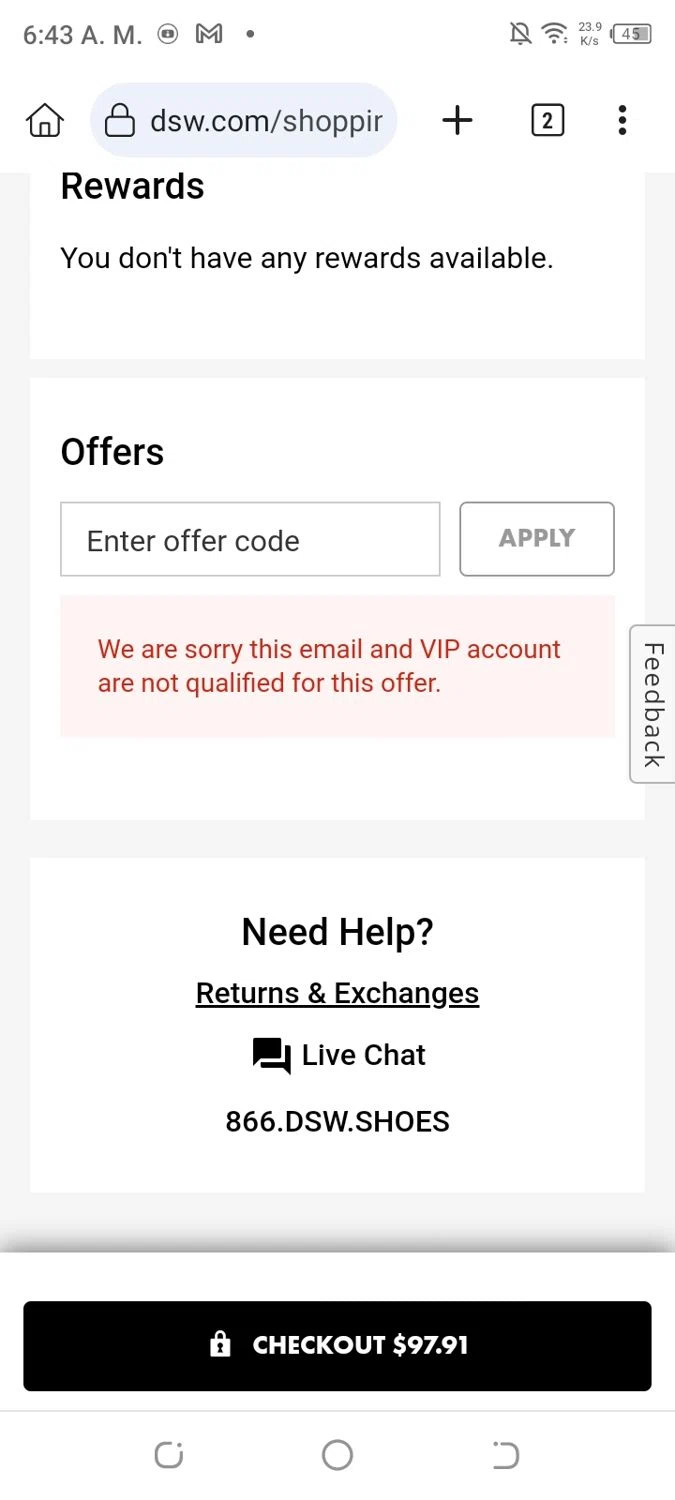Open Returns & Exchanges link

pyautogui.click(x=338, y=993)
